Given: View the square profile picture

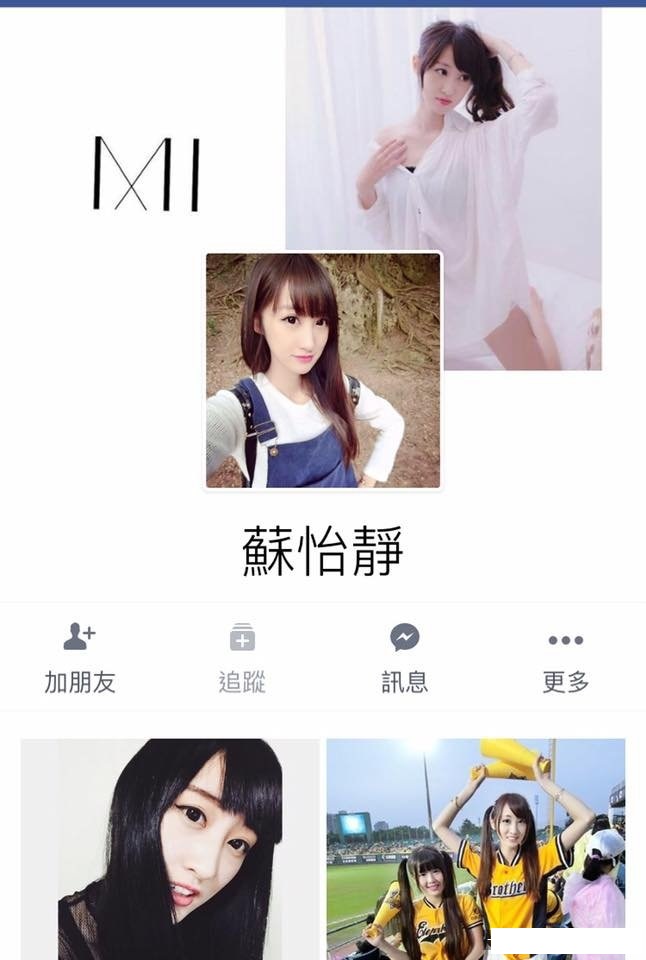Looking at the screenshot, I should coord(323,370).
